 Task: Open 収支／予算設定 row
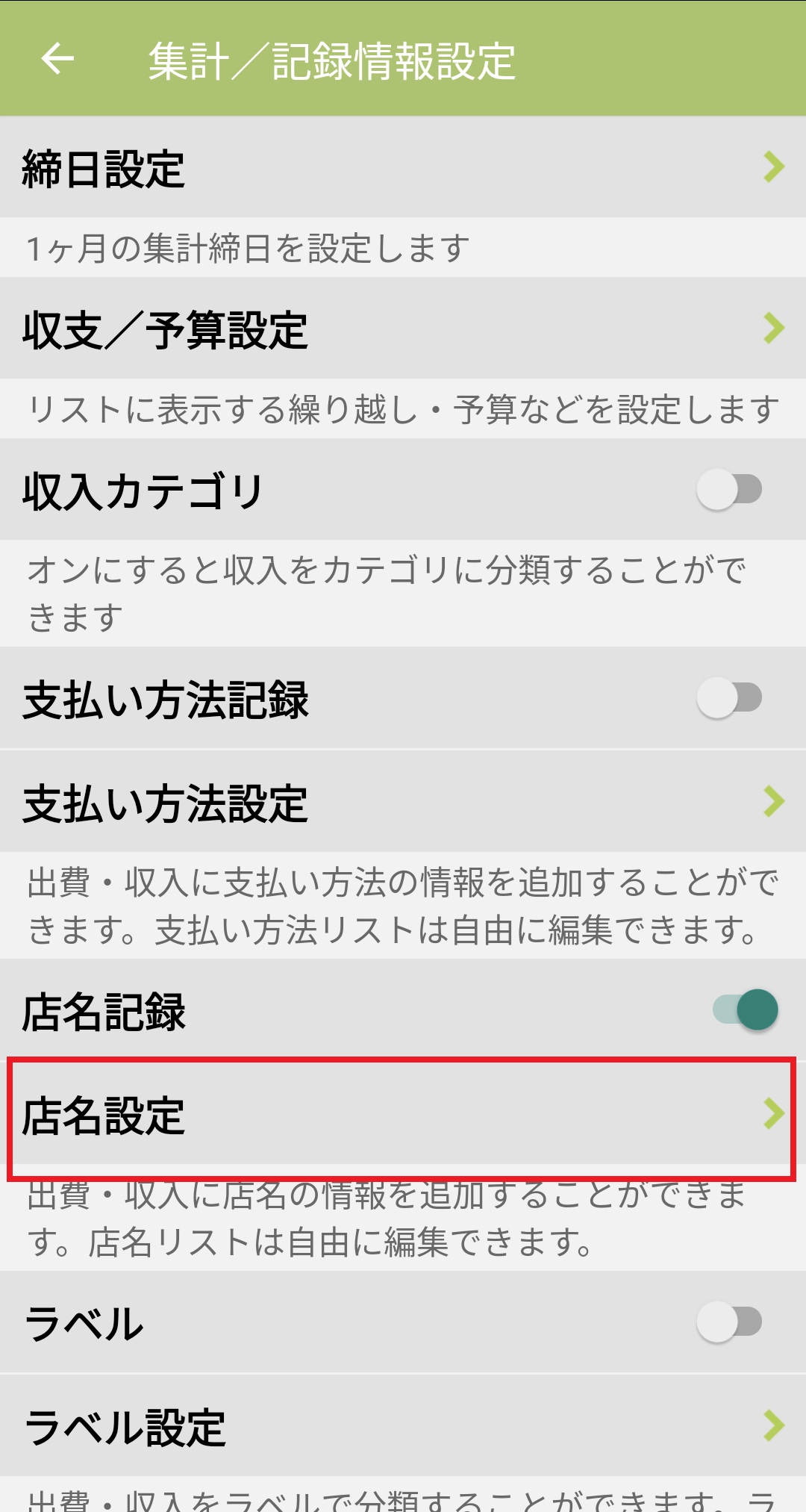(x=403, y=329)
